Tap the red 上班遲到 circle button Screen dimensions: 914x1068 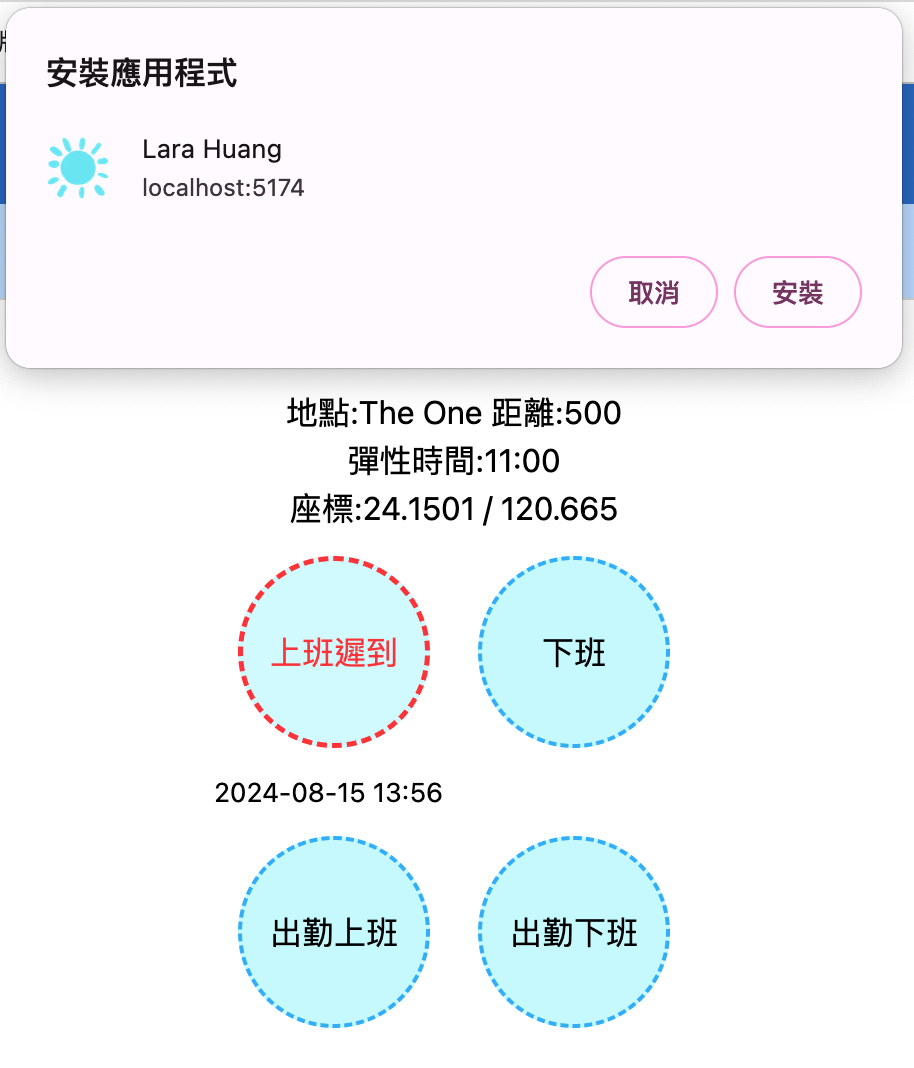334,653
